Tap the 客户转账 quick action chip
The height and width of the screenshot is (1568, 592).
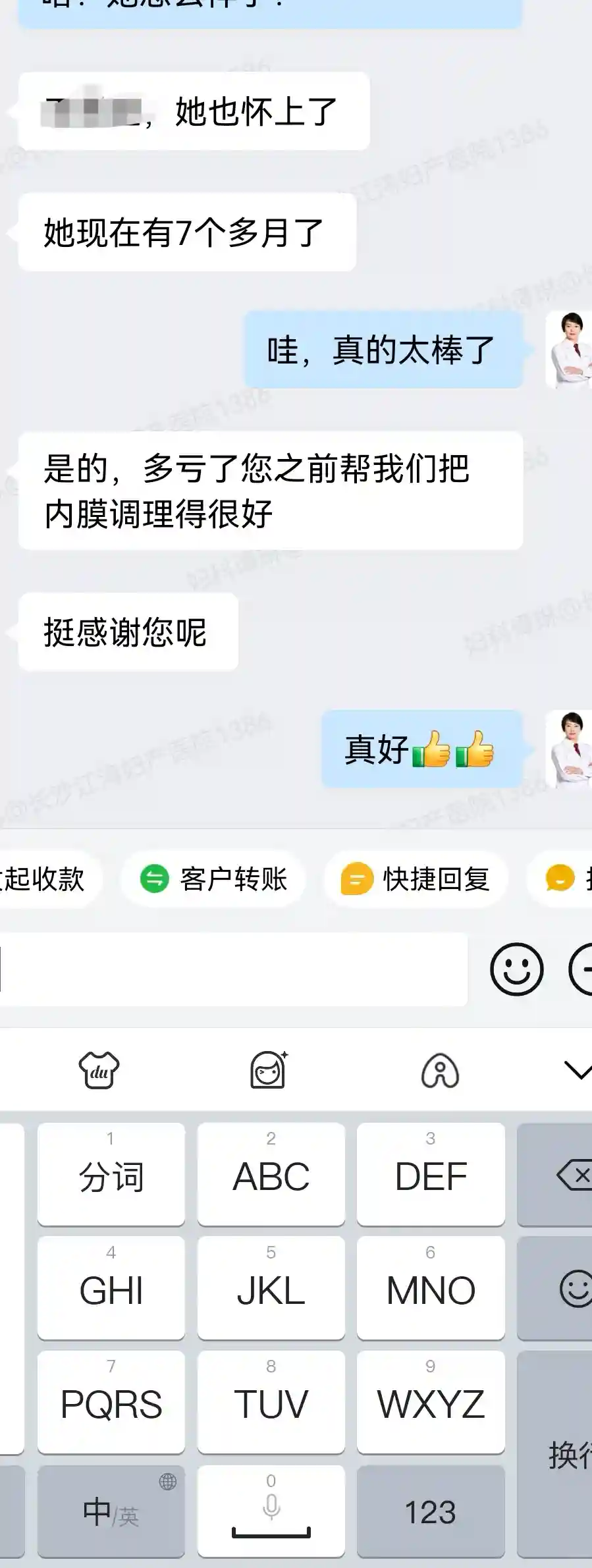click(x=213, y=879)
